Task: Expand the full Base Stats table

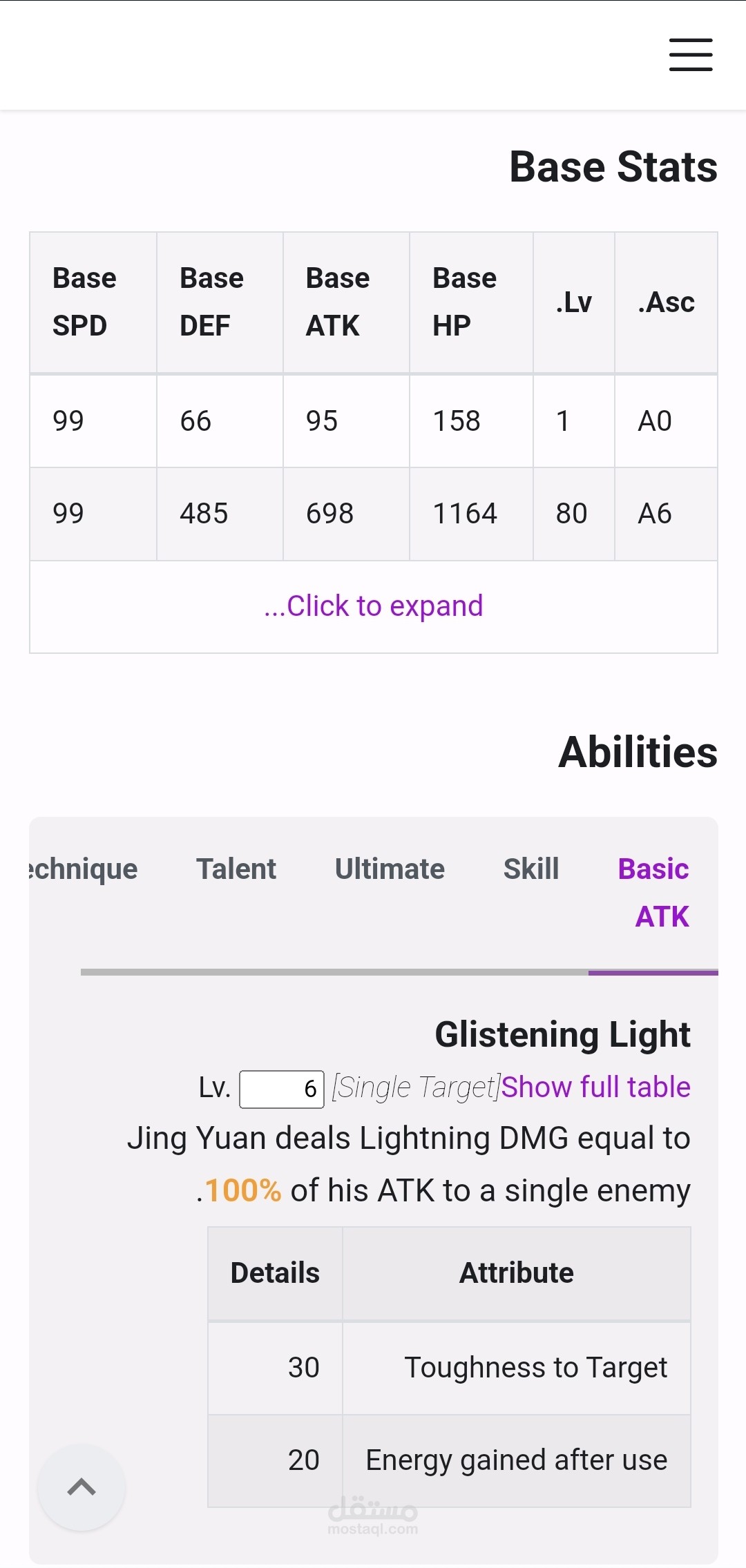Action: click(x=374, y=606)
